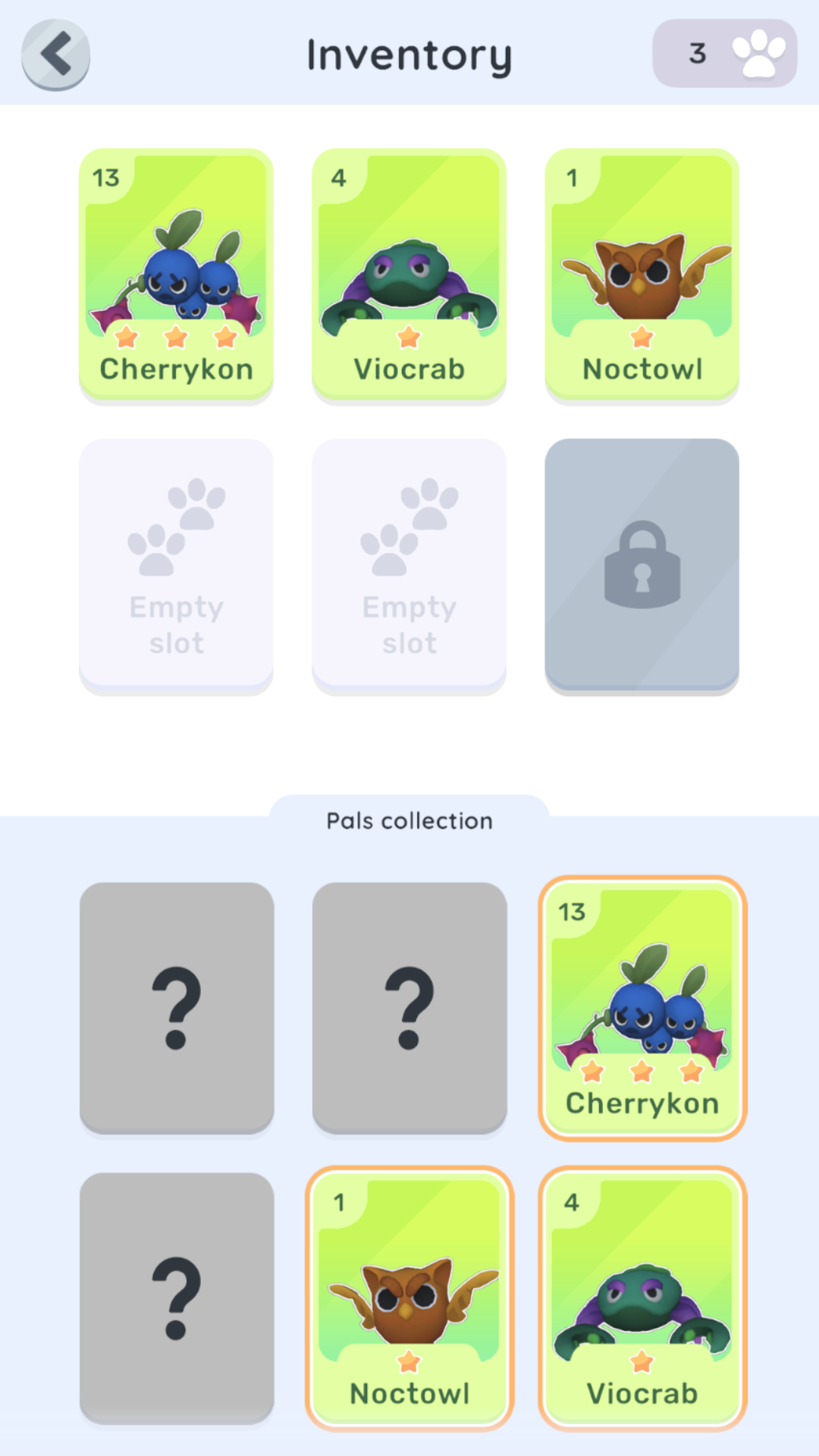Open the paw counter showing 3

point(724,53)
